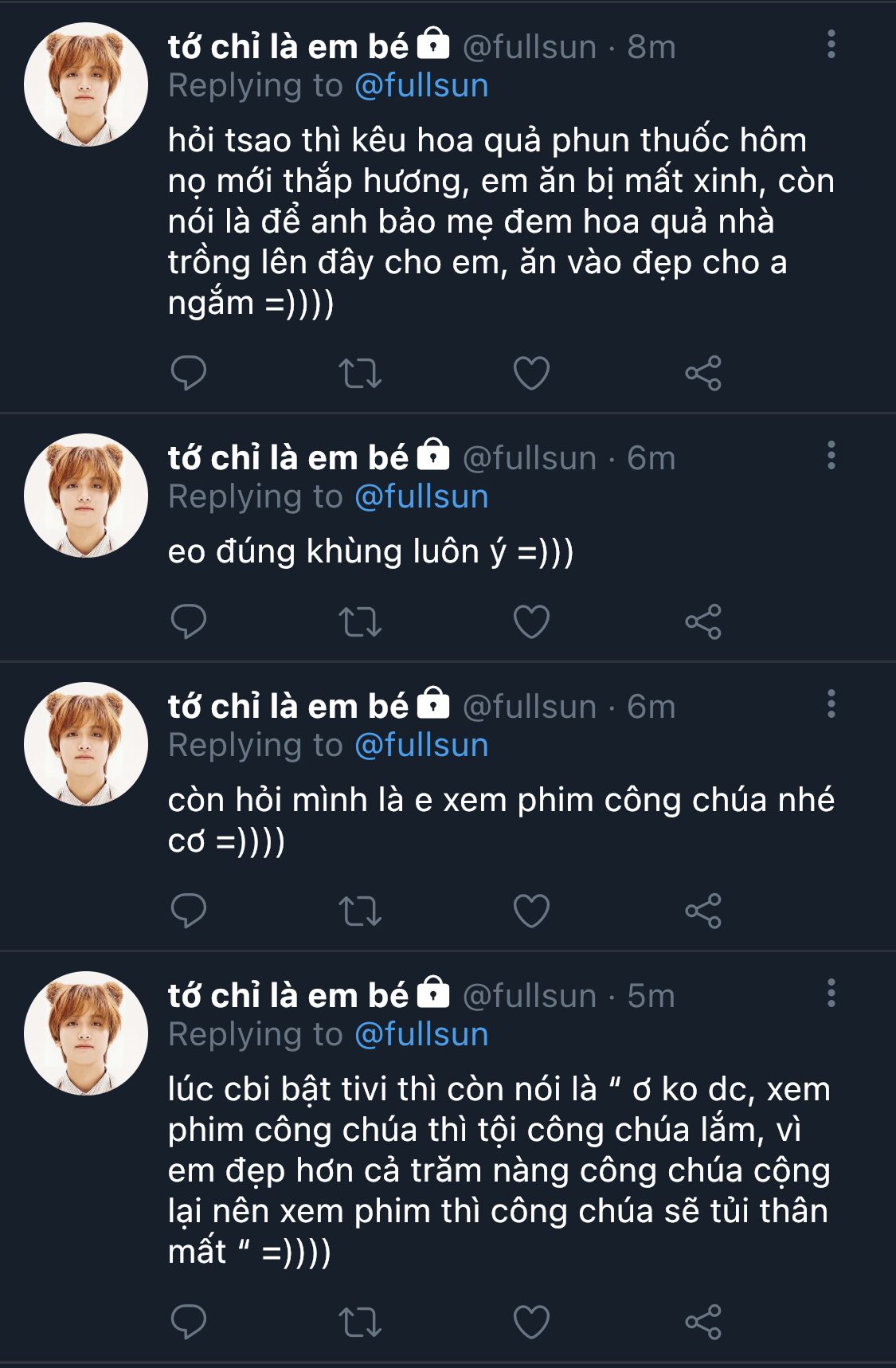896x1368 pixels.
Task: Share the 'còn hỏi mình là e xem phim' tweet
Action: [703, 911]
